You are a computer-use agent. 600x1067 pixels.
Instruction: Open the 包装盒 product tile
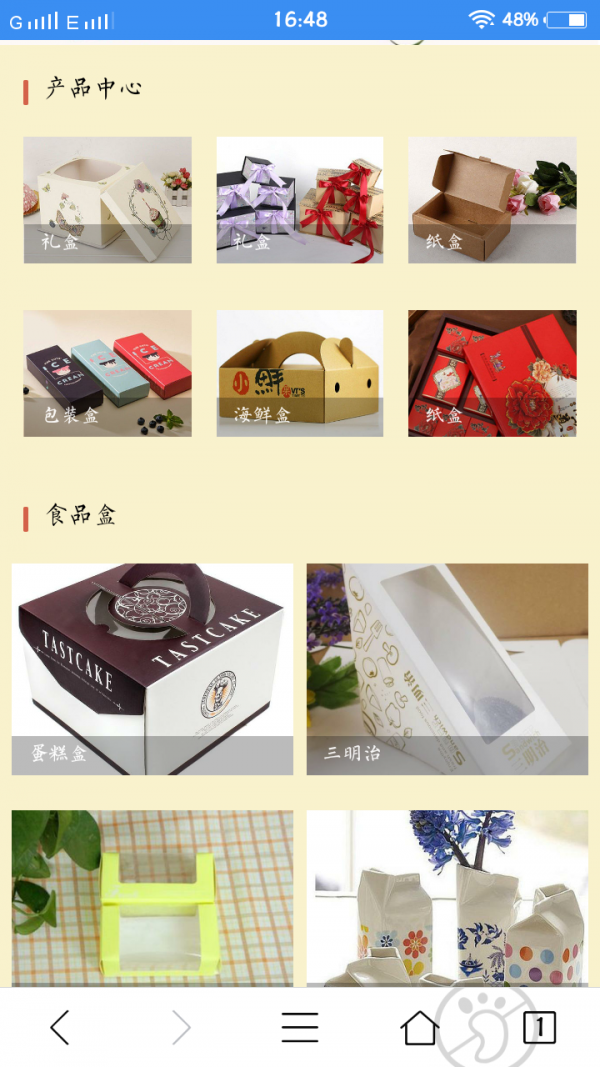[x=107, y=374]
